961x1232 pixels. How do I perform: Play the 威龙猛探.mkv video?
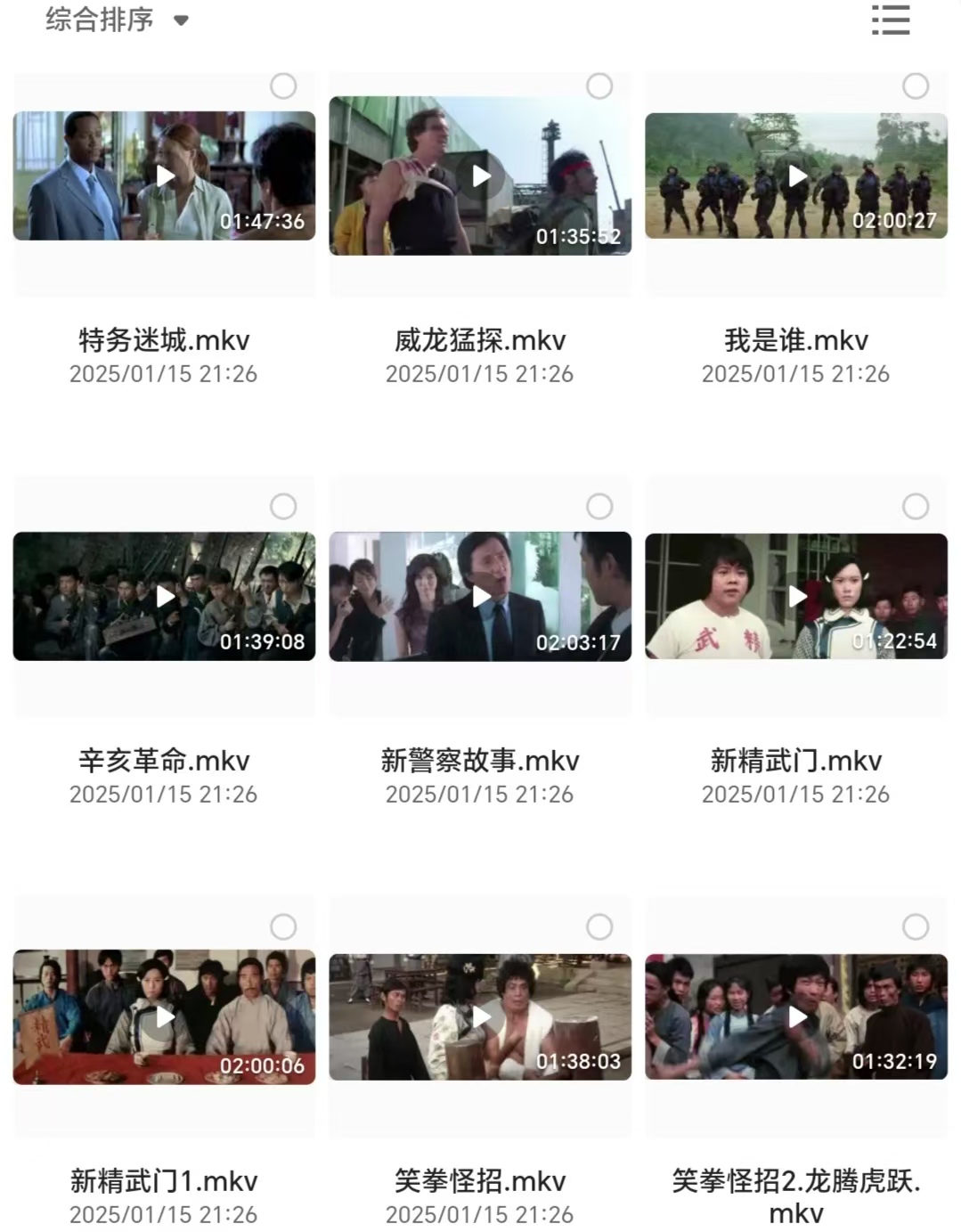tap(478, 175)
